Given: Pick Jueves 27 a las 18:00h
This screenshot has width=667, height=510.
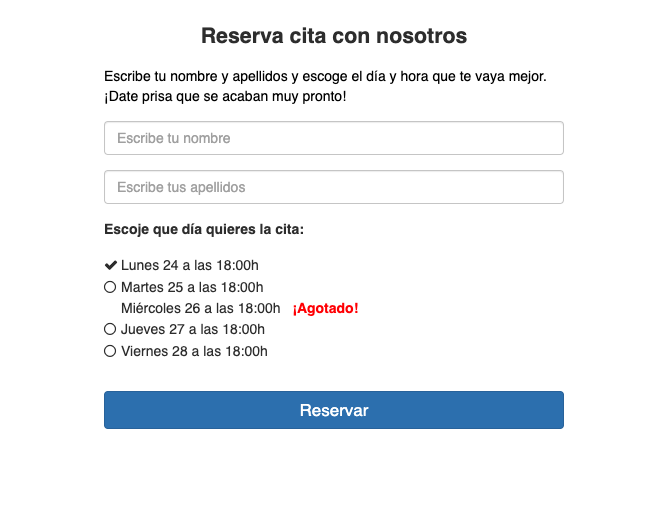Looking at the screenshot, I should point(110,329).
